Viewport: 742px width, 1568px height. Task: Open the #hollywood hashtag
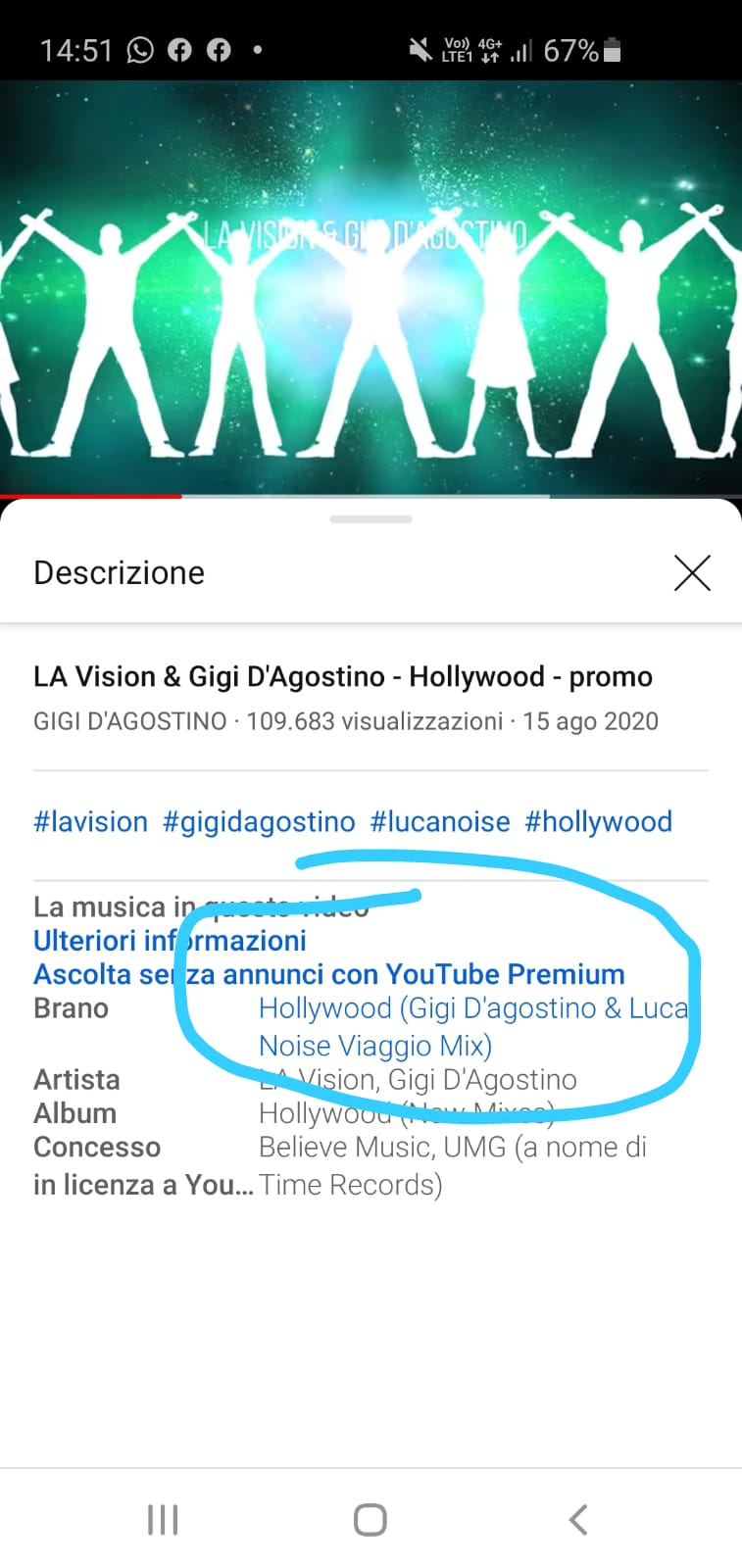pos(598,821)
